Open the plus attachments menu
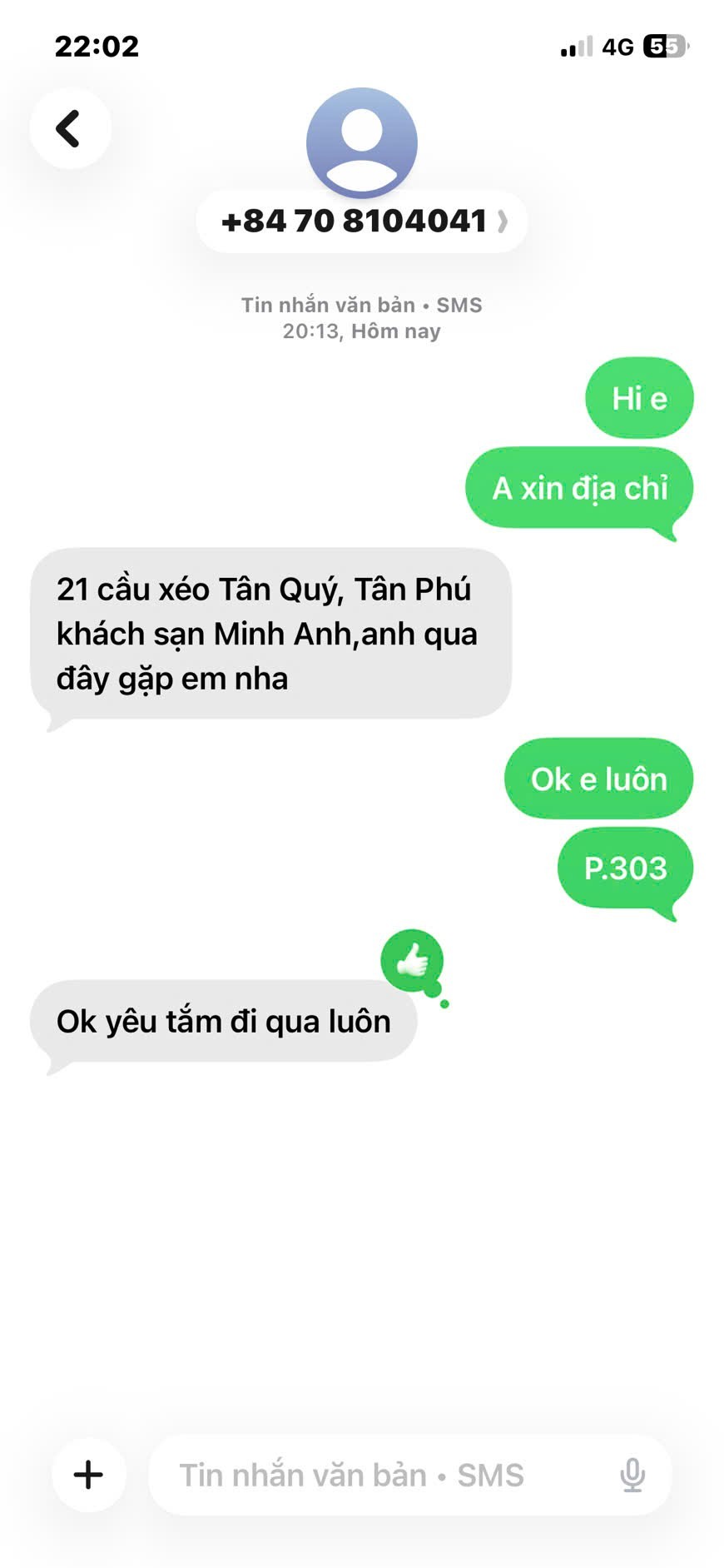The image size is (724, 1568). click(88, 1474)
